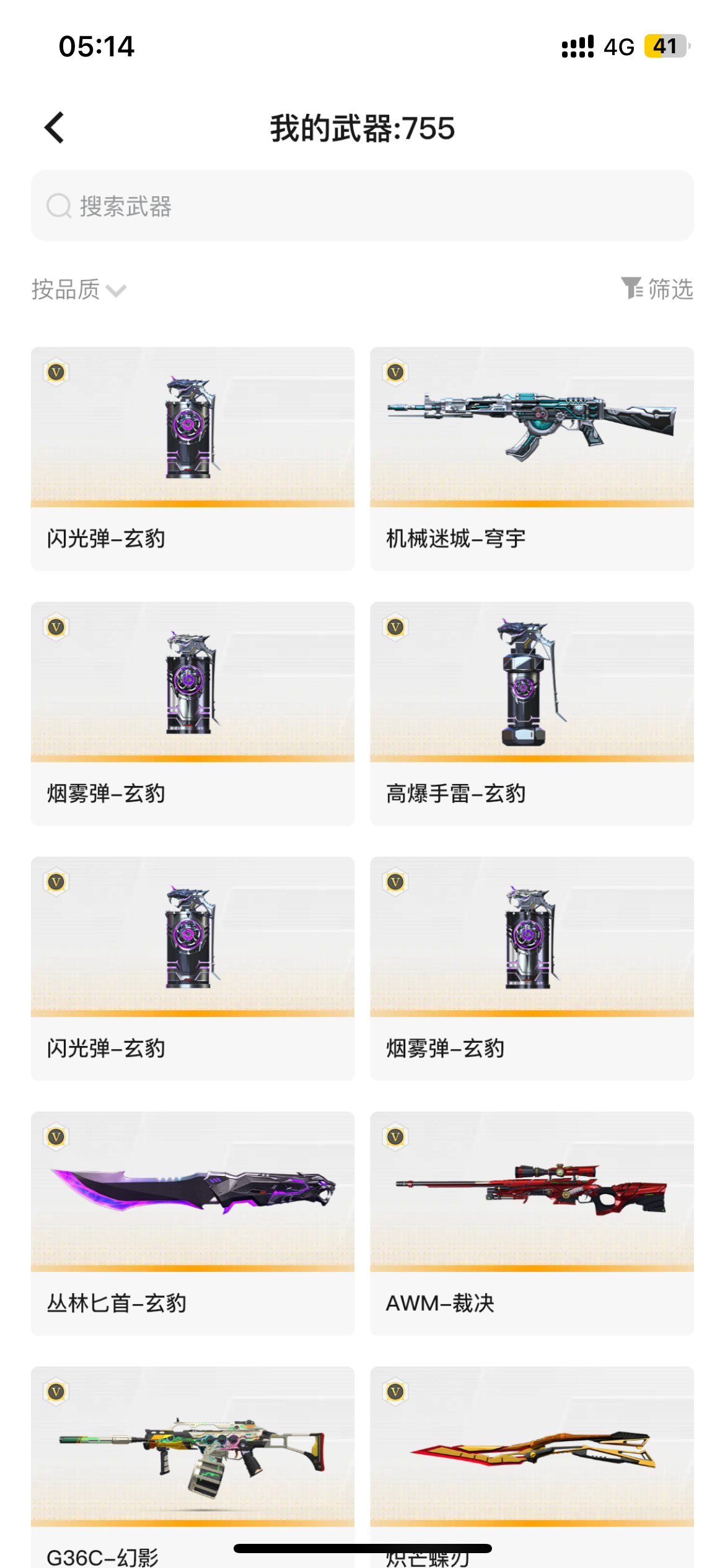The image size is (725, 1568).
Task: Open the AWM-裁决 sniper card
Action: point(532,1222)
